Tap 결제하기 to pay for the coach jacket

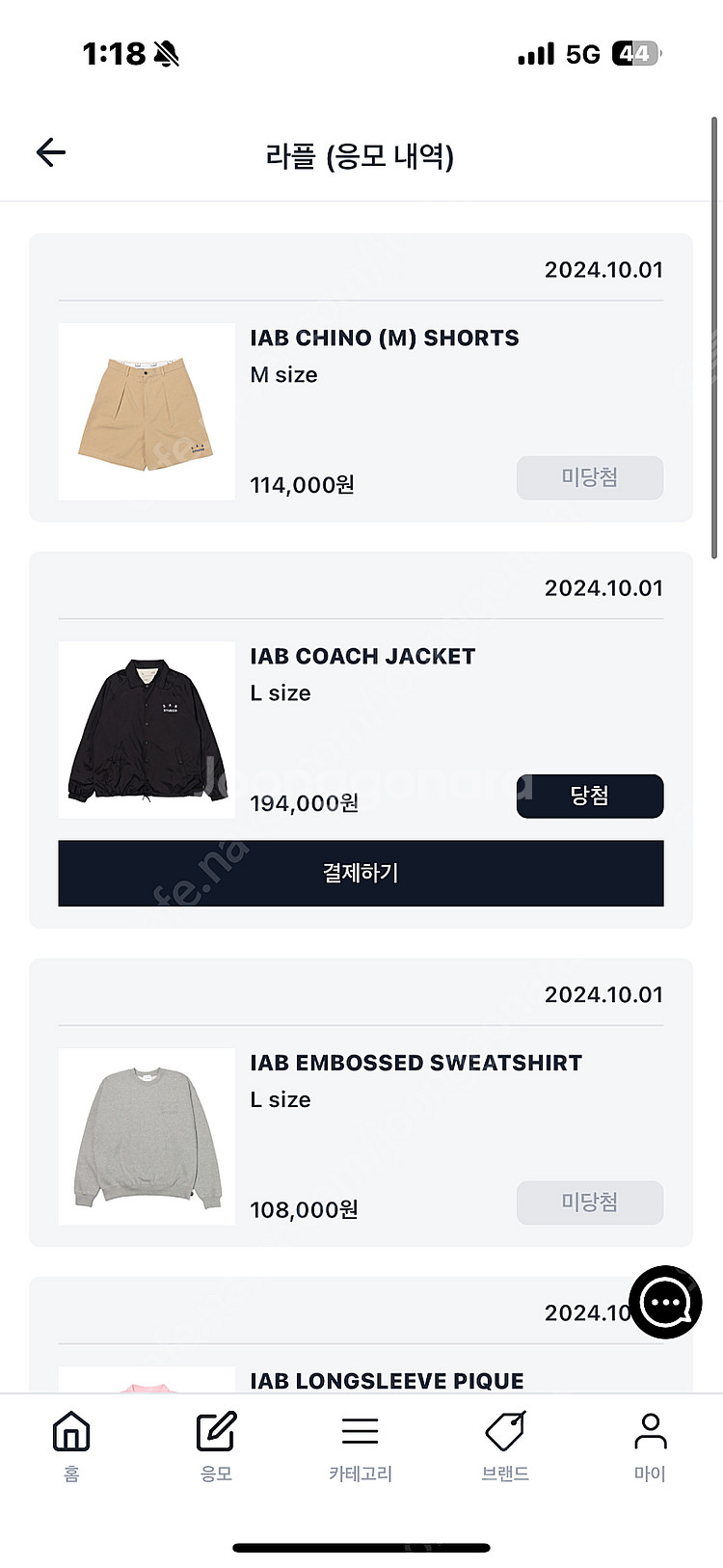click(x=361, y=874)
